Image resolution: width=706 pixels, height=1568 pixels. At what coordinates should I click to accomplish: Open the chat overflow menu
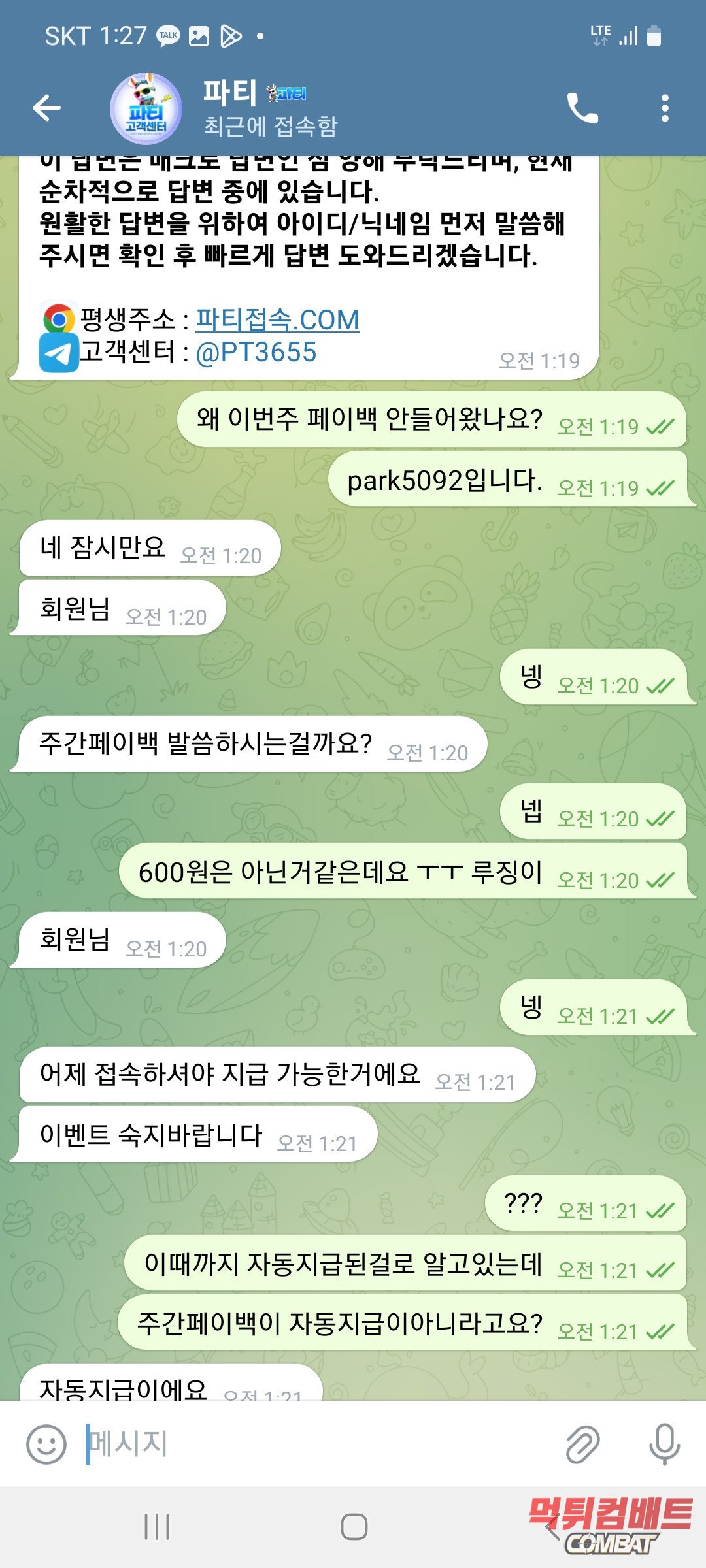coord(664,108)
